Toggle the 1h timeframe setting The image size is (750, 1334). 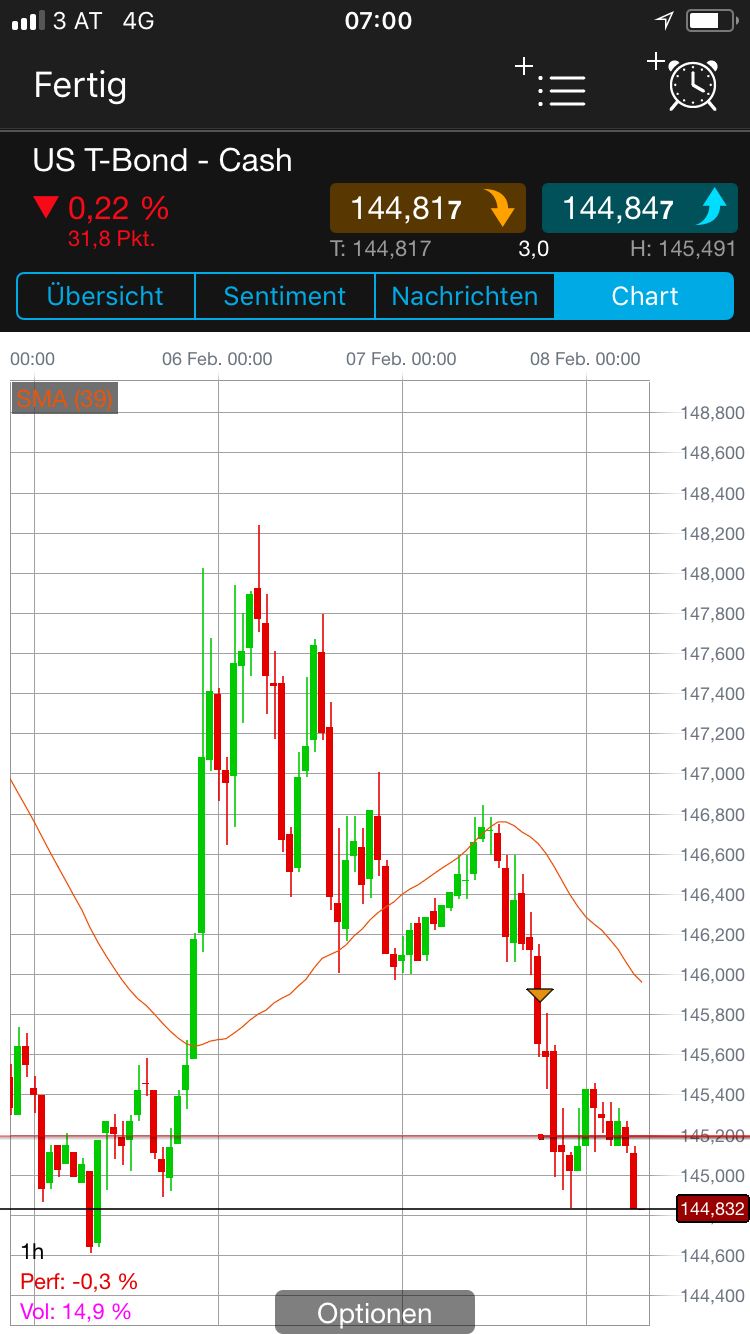pos(30,1249)
